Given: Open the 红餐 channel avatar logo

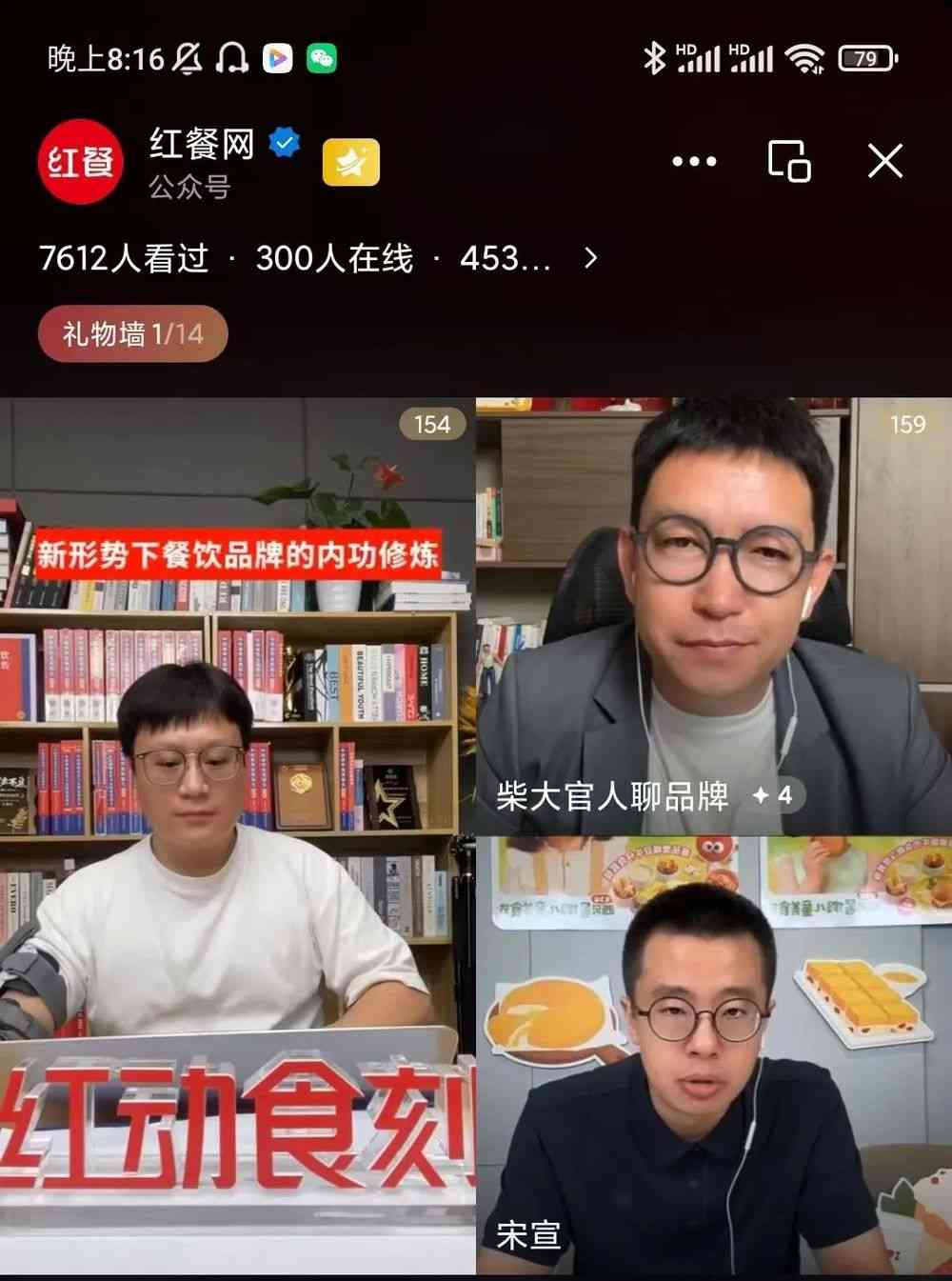Looking at the screenshot, I should [x=80, y=160].
